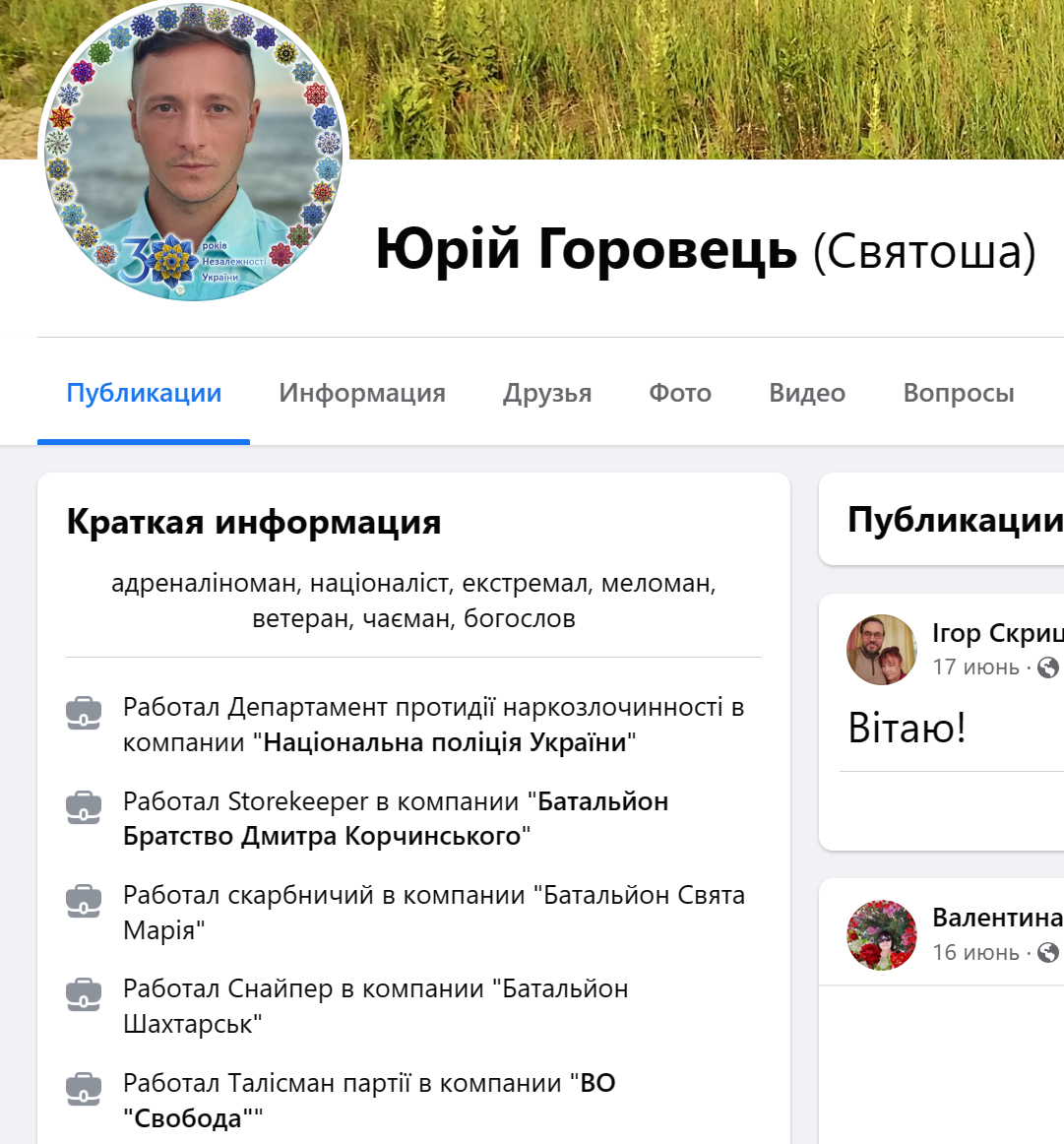Switch to the Вопросы tab

point(958,393)
